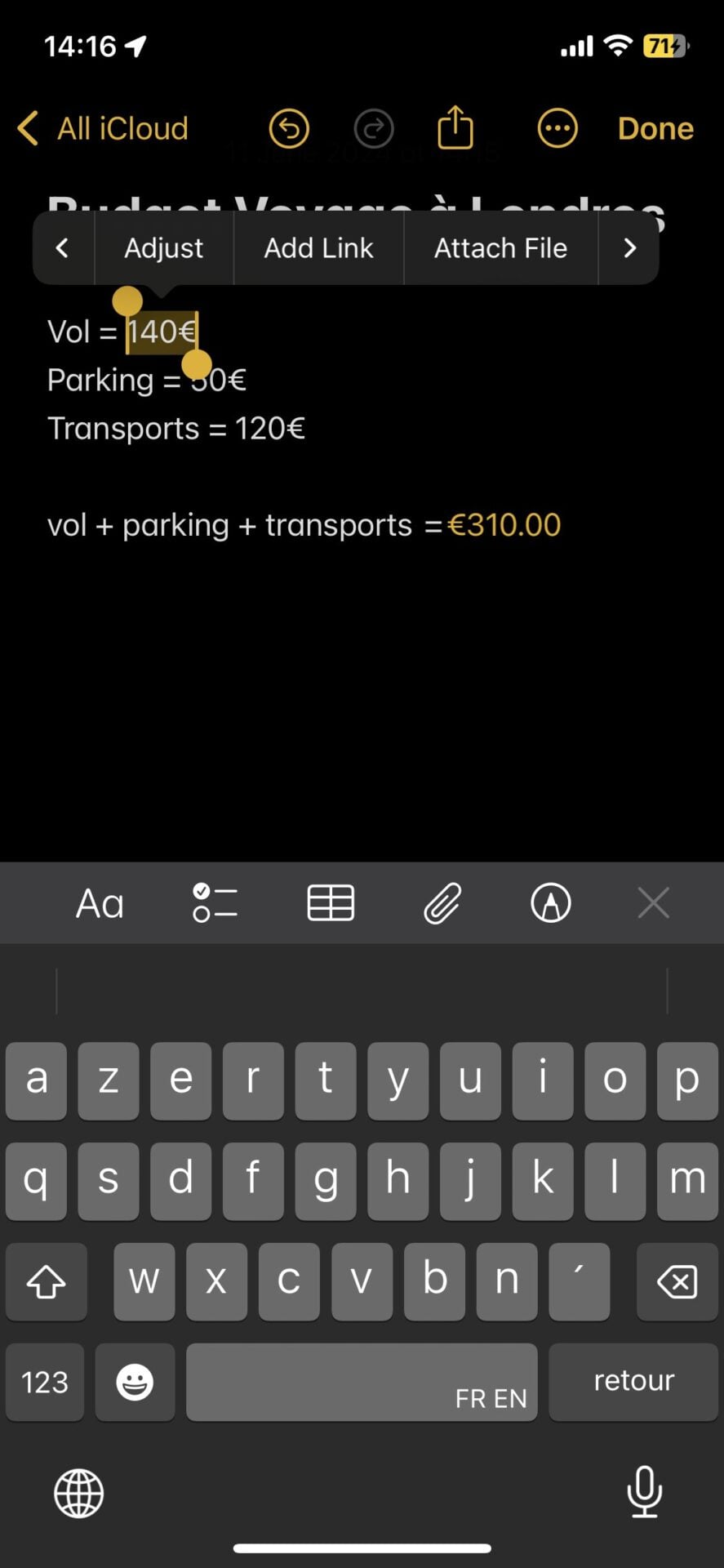
Task: Start dictation with the microphone
Action: pyautogui.click(x=644, y=1492)
